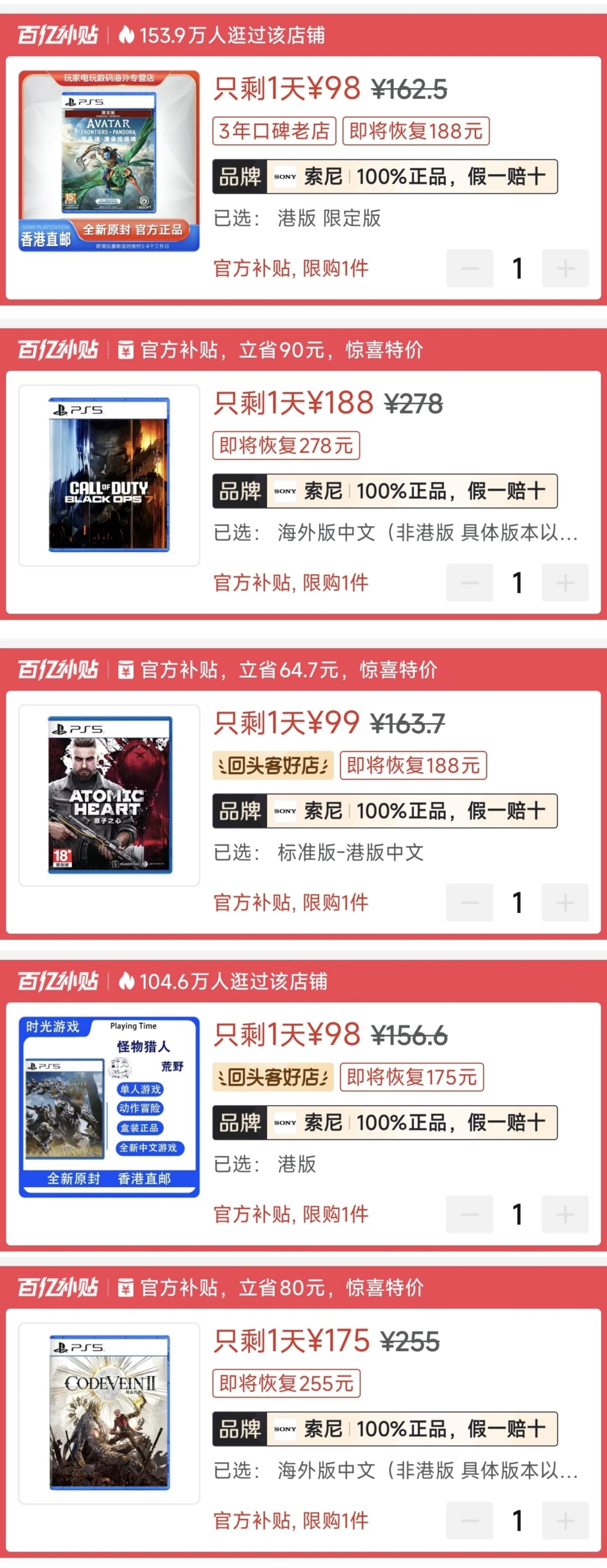Add one more Call of Duty Black Ops 7
The image size is (607, 1568).
coord(565,582)
